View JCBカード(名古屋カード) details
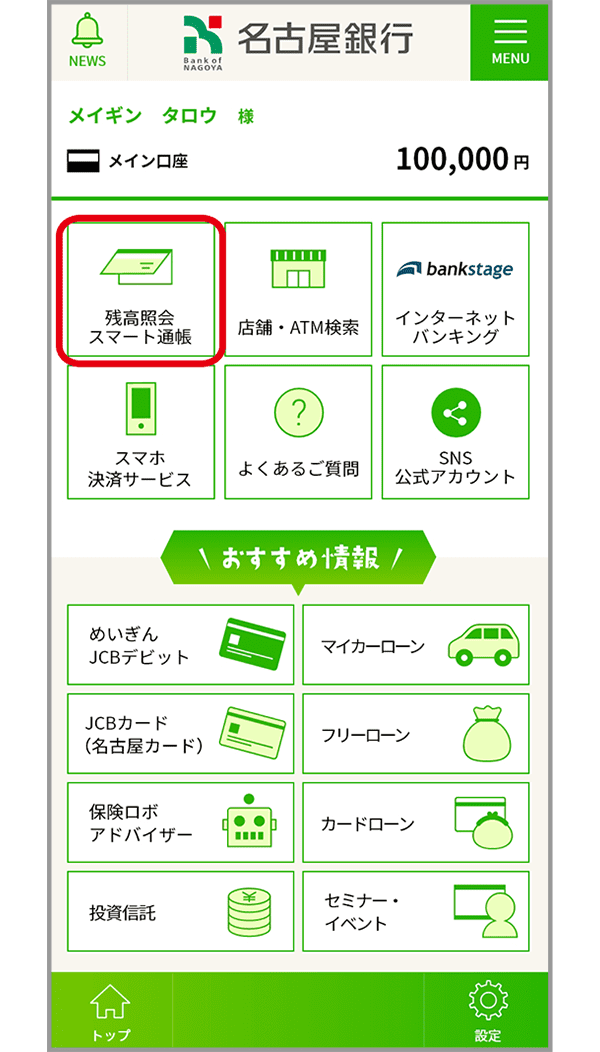 181,733
